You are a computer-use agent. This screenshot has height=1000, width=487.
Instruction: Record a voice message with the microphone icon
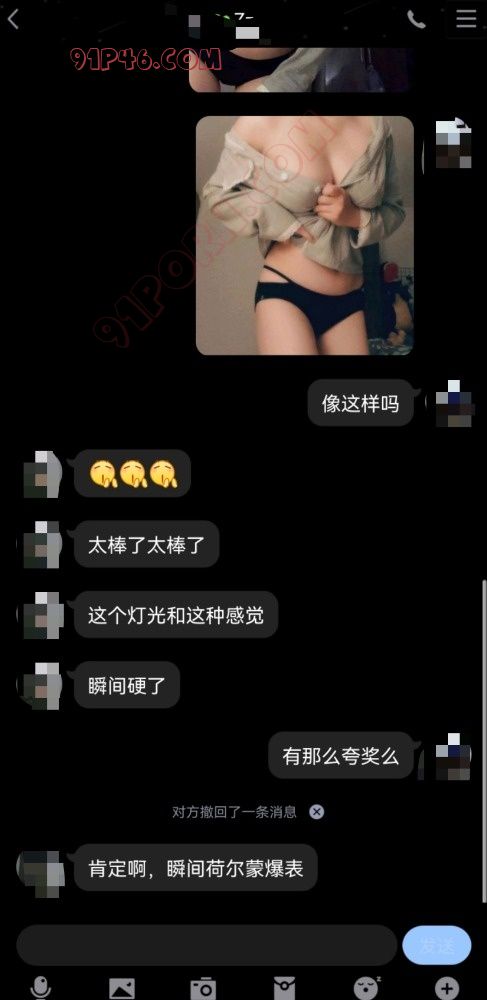click(x=41, y=988)
